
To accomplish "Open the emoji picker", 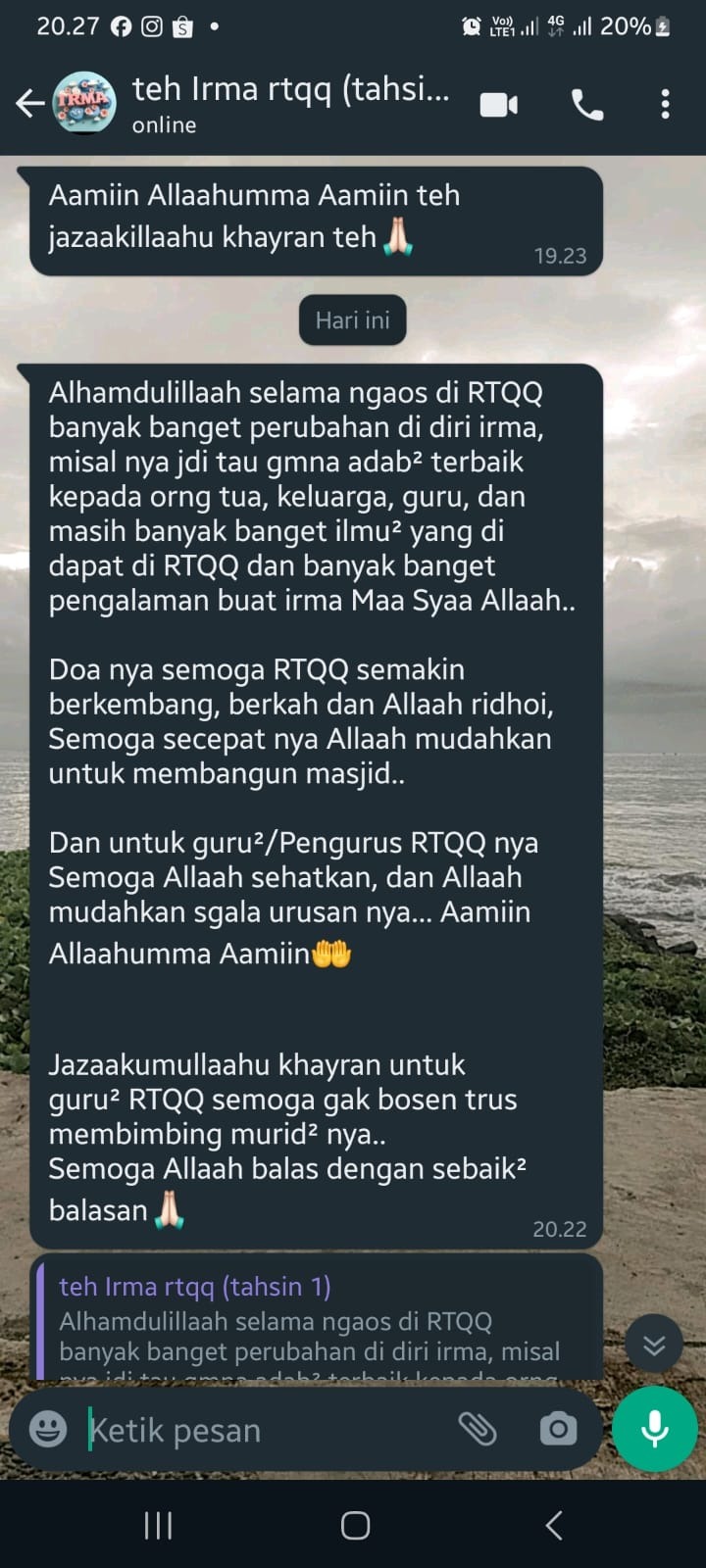I will [48, 1429].
